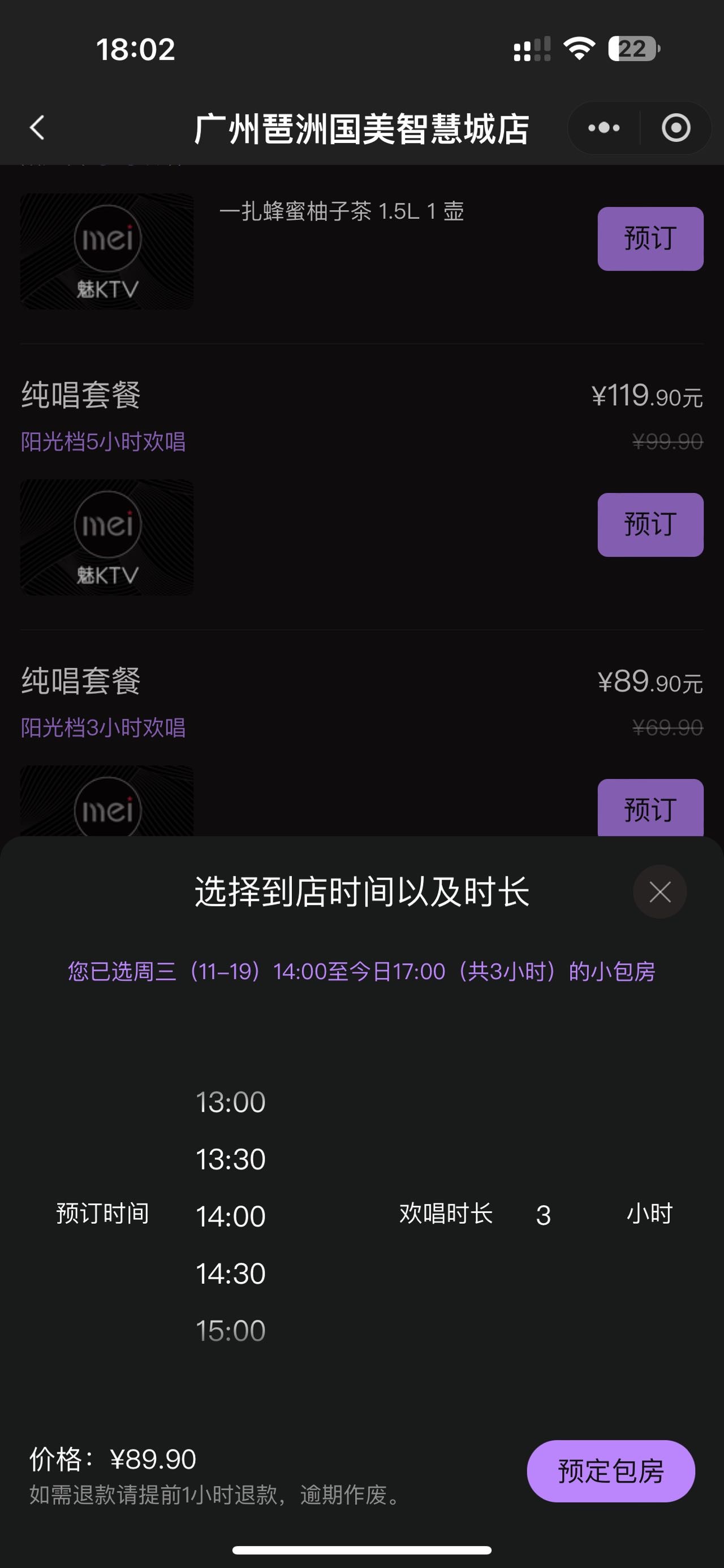The height and width of the screenshot is (1568, 724).
Task: Choose 13:30 as booking time
Action: click(x=230, y=1159)
